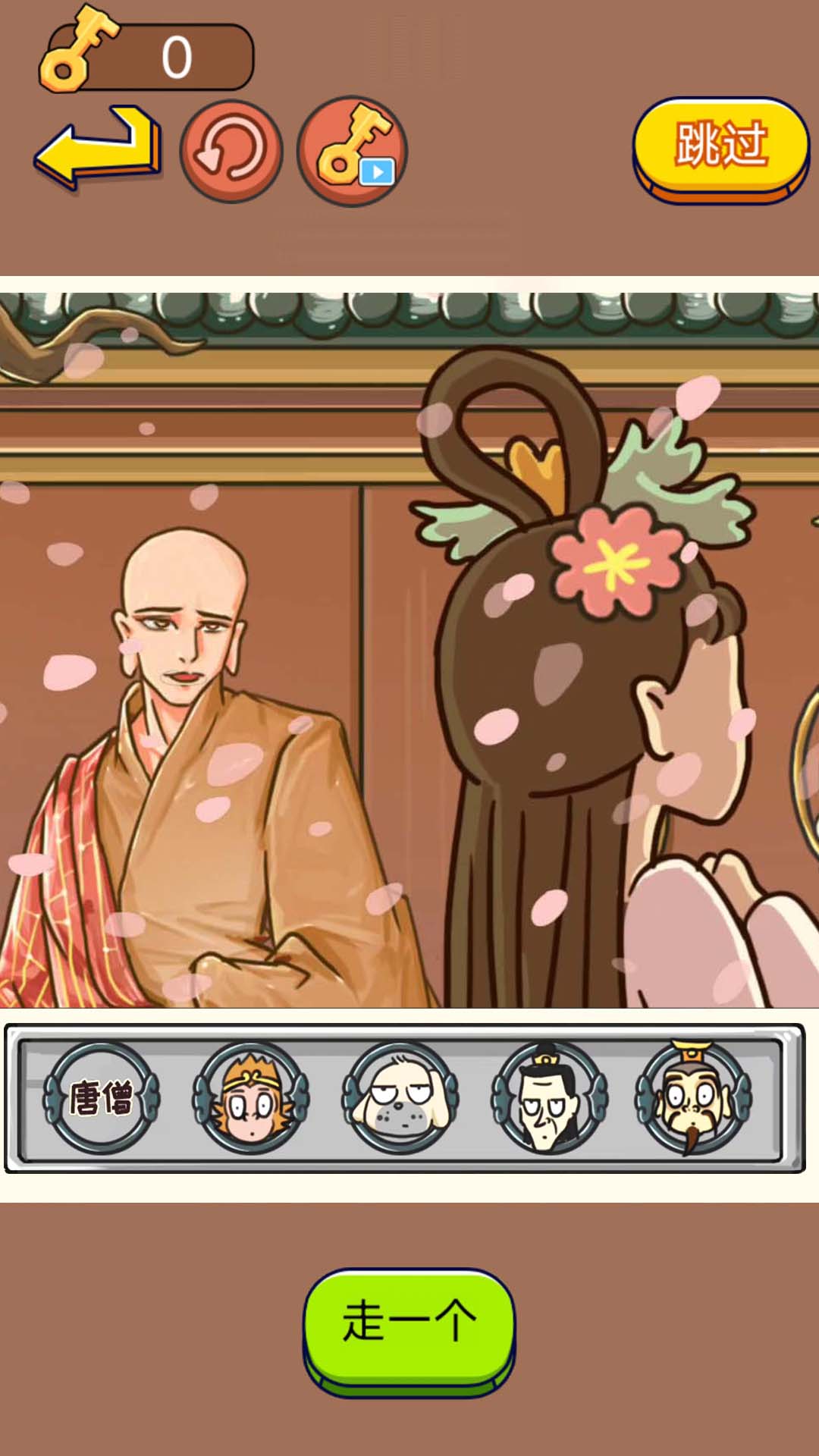Tap the yellow back arrow

click(x=97, y=148)
